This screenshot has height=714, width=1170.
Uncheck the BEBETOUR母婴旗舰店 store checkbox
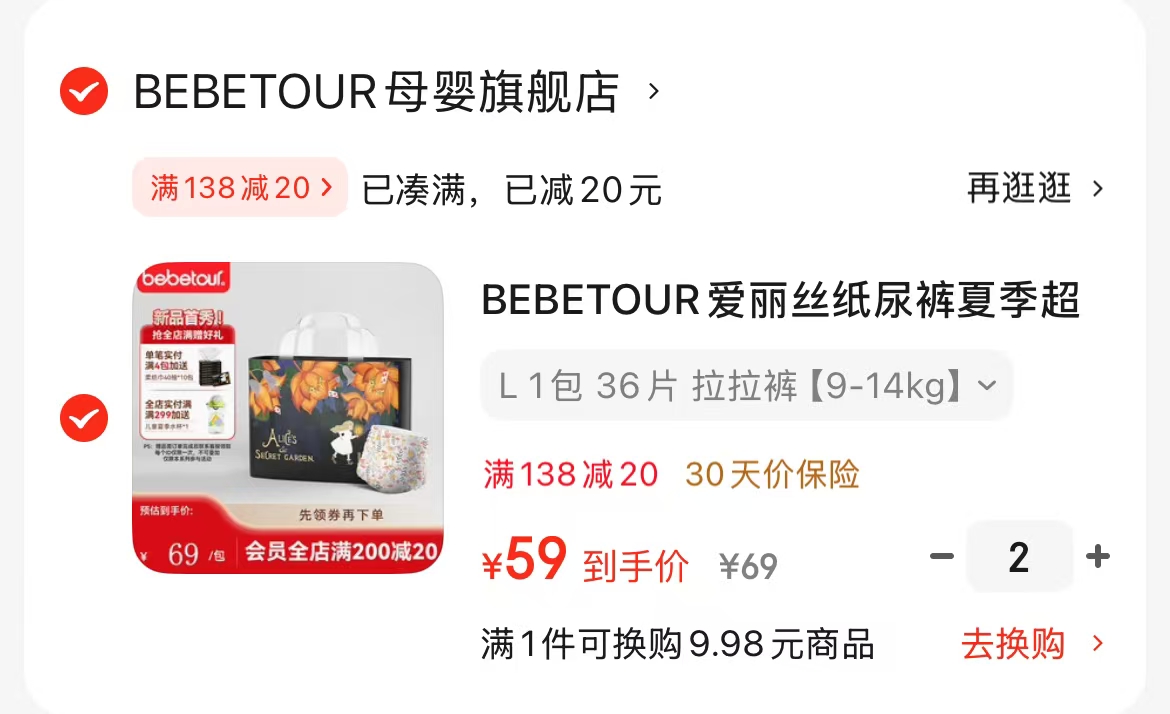[x=84, y=92]
